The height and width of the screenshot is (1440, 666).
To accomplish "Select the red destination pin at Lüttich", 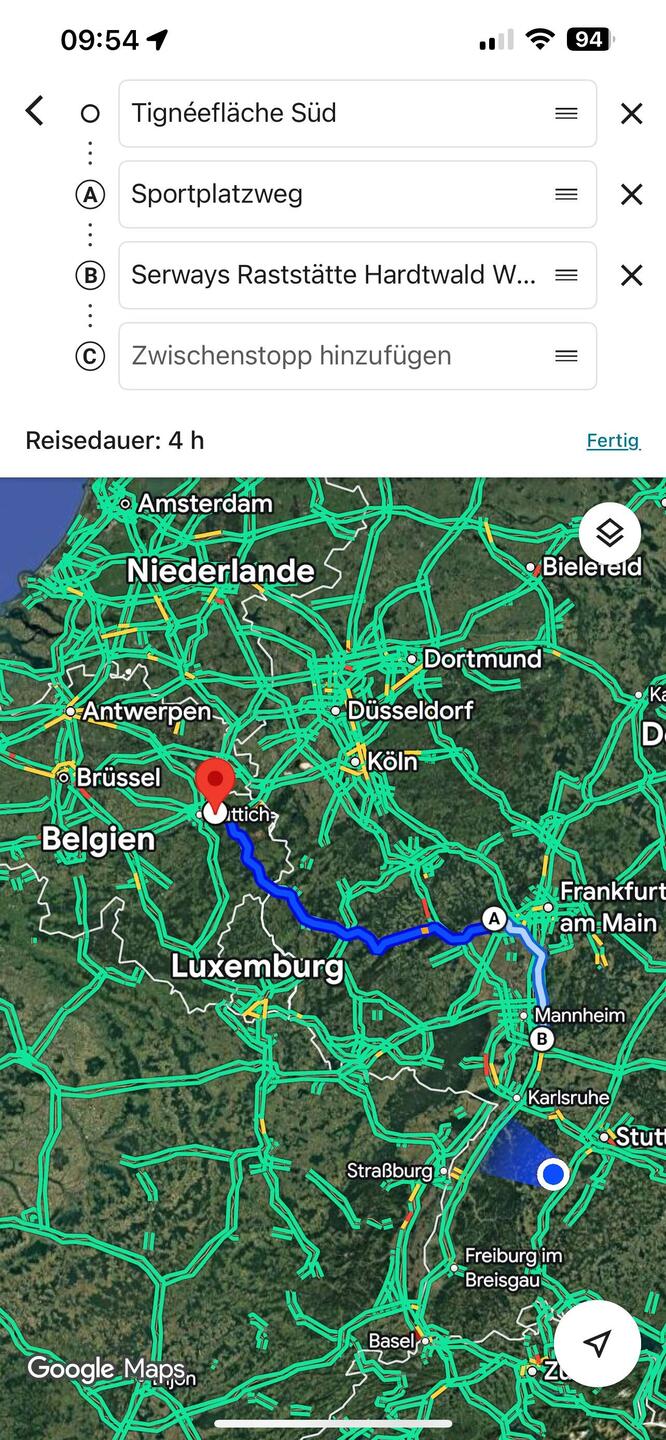I will pyautogui.click(x=215, y=783).
